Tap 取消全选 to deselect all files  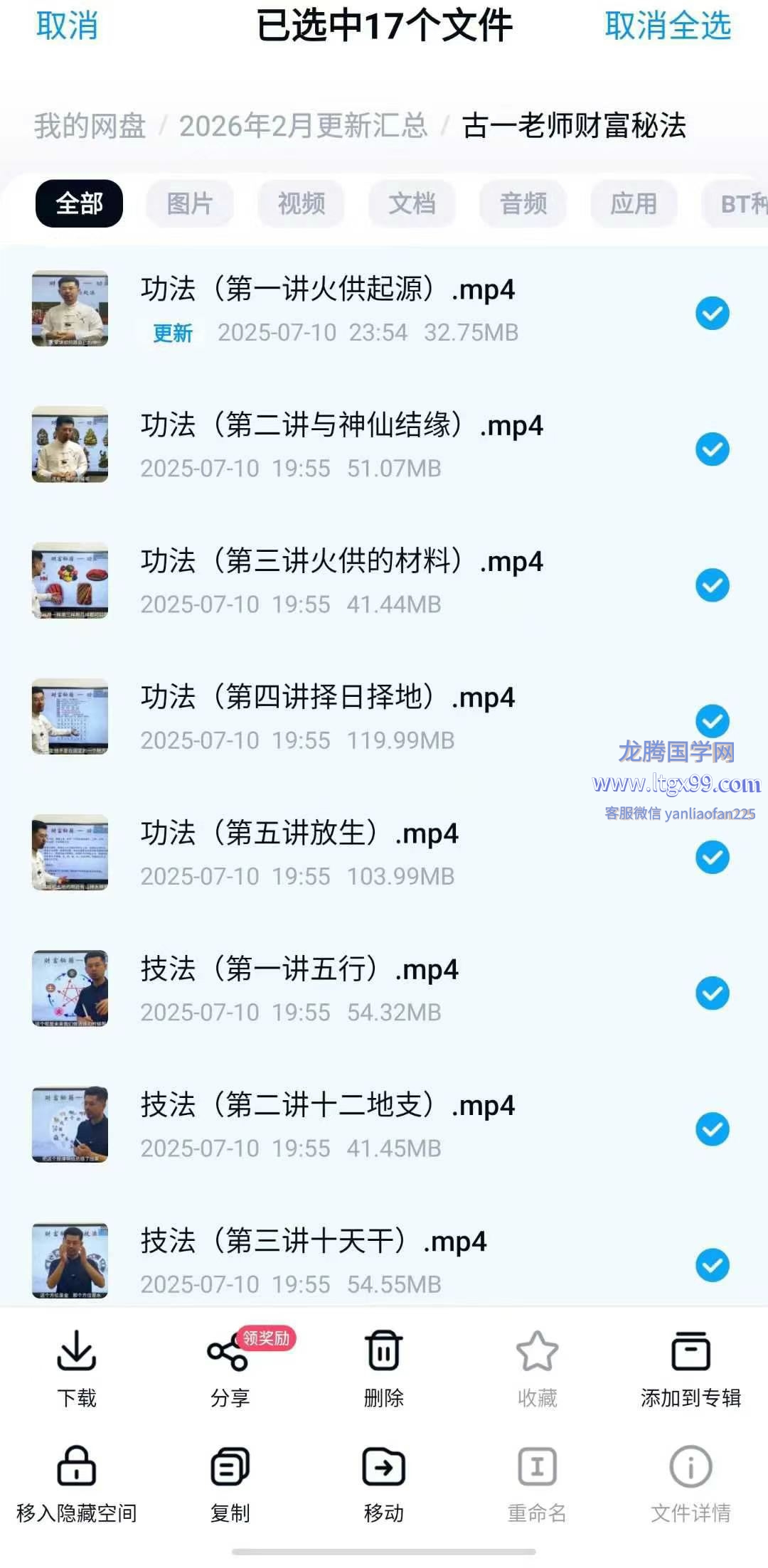coord(667,26)
